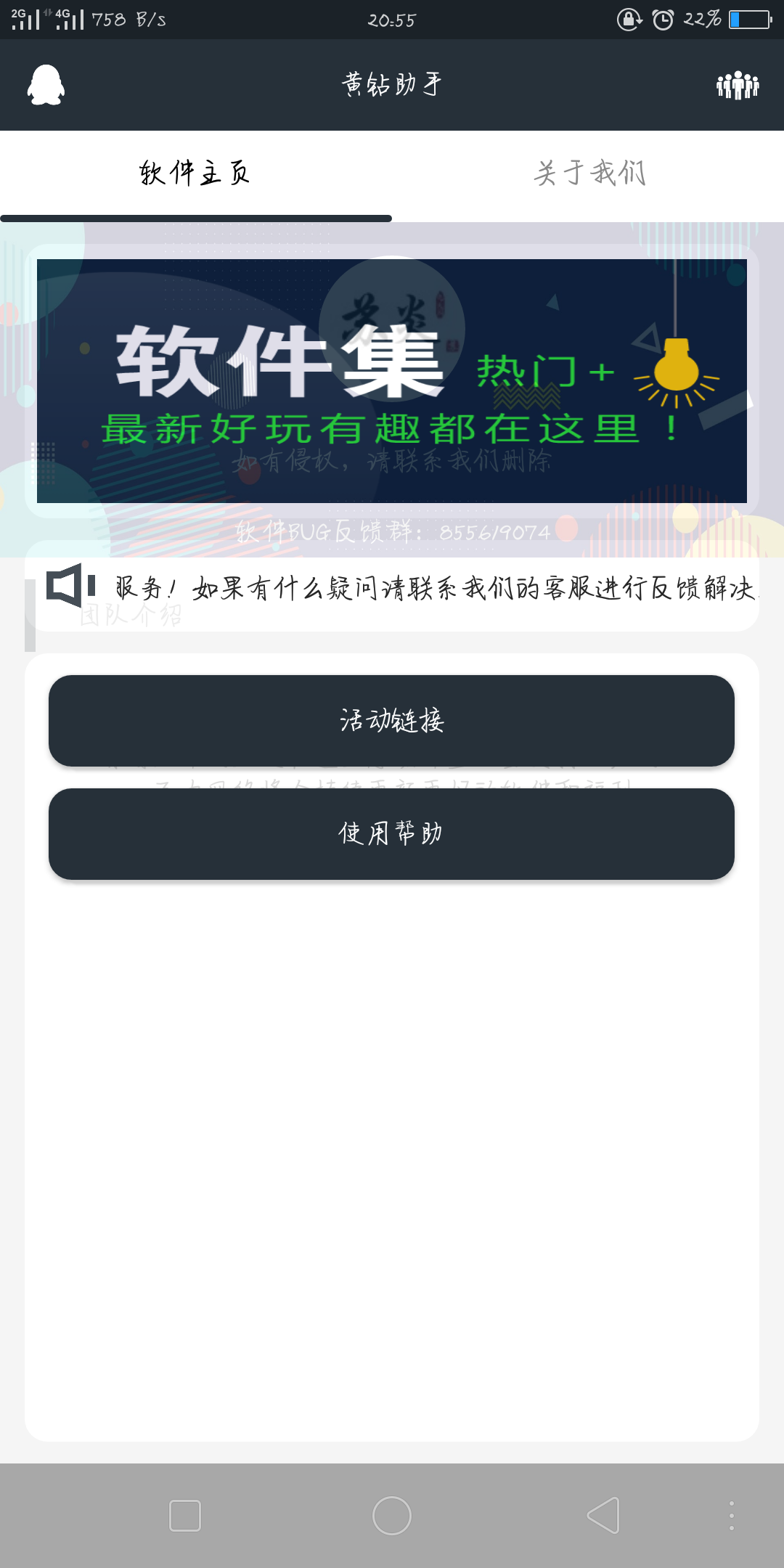784x1568 pixels.
Task: Open recent apps from navigation bar
Action: [185, 1515]
